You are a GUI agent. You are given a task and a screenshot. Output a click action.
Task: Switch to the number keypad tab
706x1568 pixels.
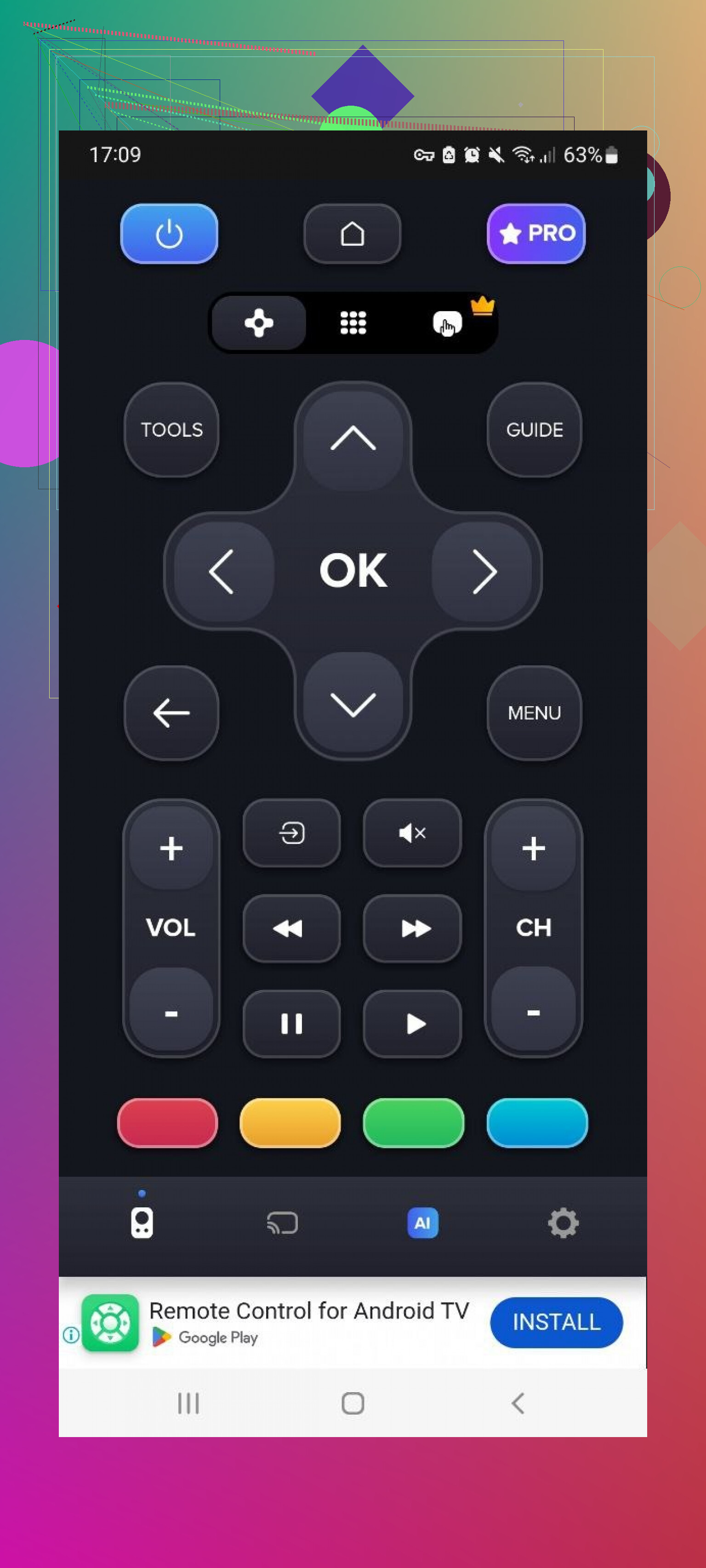(353, 323)
